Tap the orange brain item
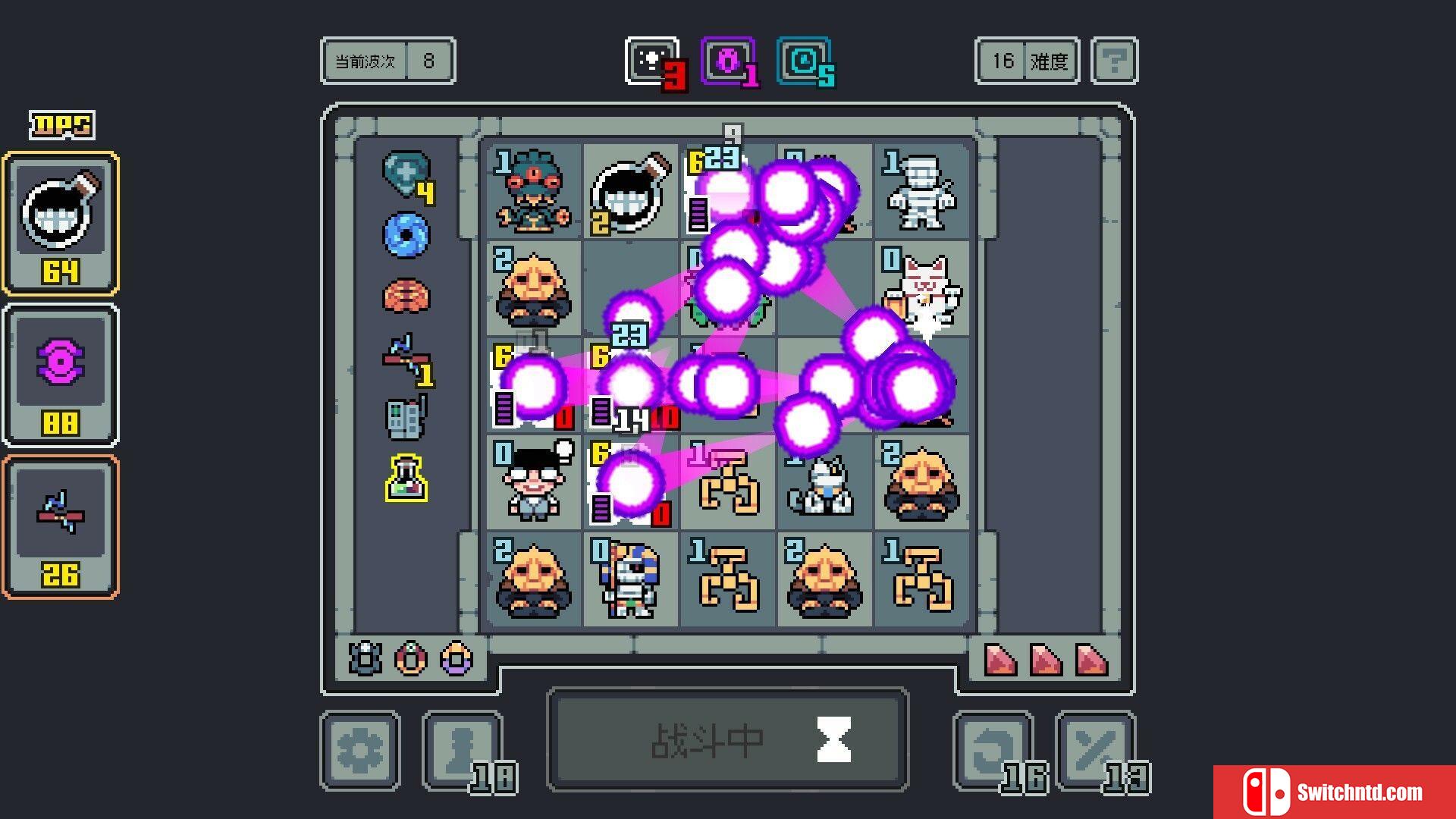Screen dimensions: 1456x819 point(406,296)
